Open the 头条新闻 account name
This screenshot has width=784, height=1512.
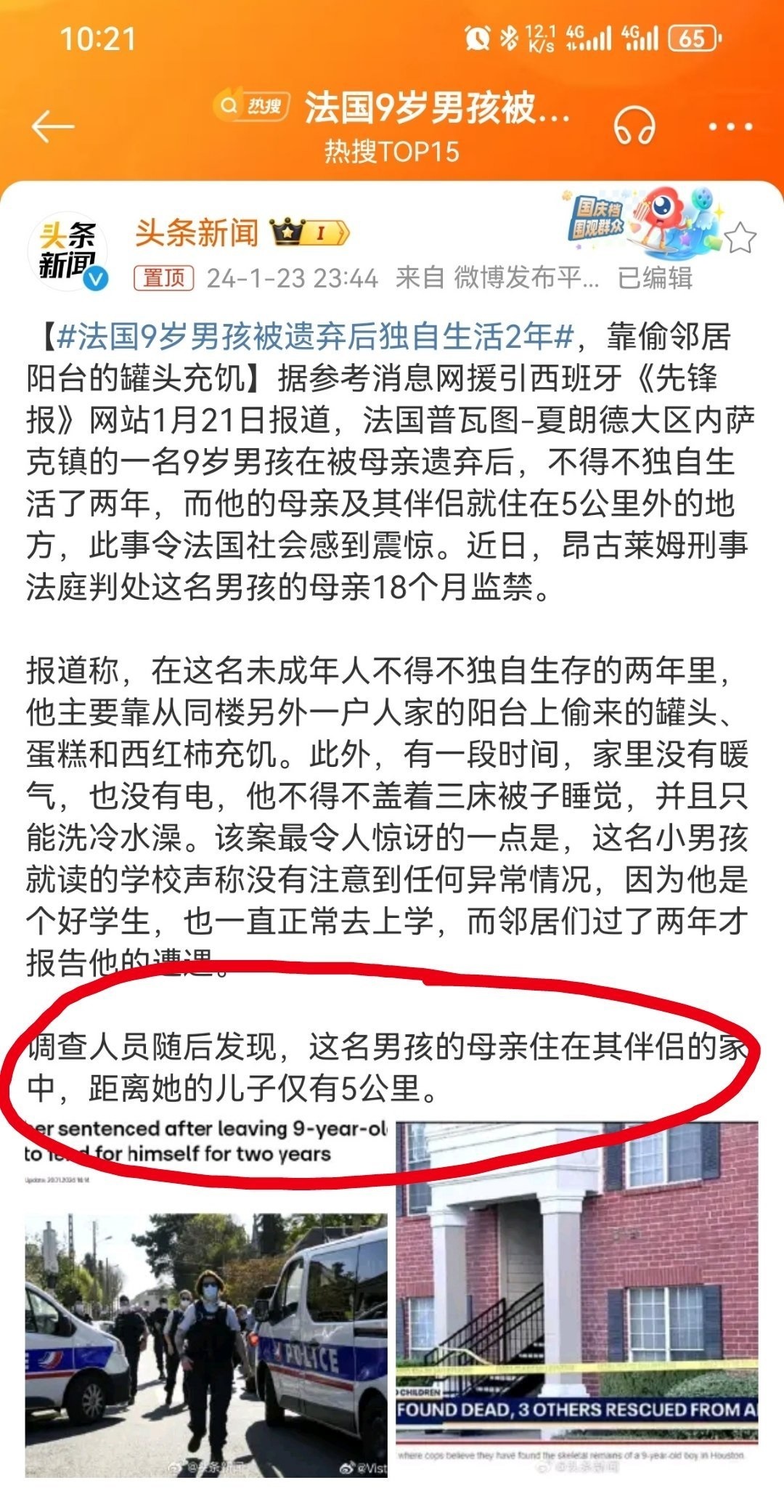(197, 232)
